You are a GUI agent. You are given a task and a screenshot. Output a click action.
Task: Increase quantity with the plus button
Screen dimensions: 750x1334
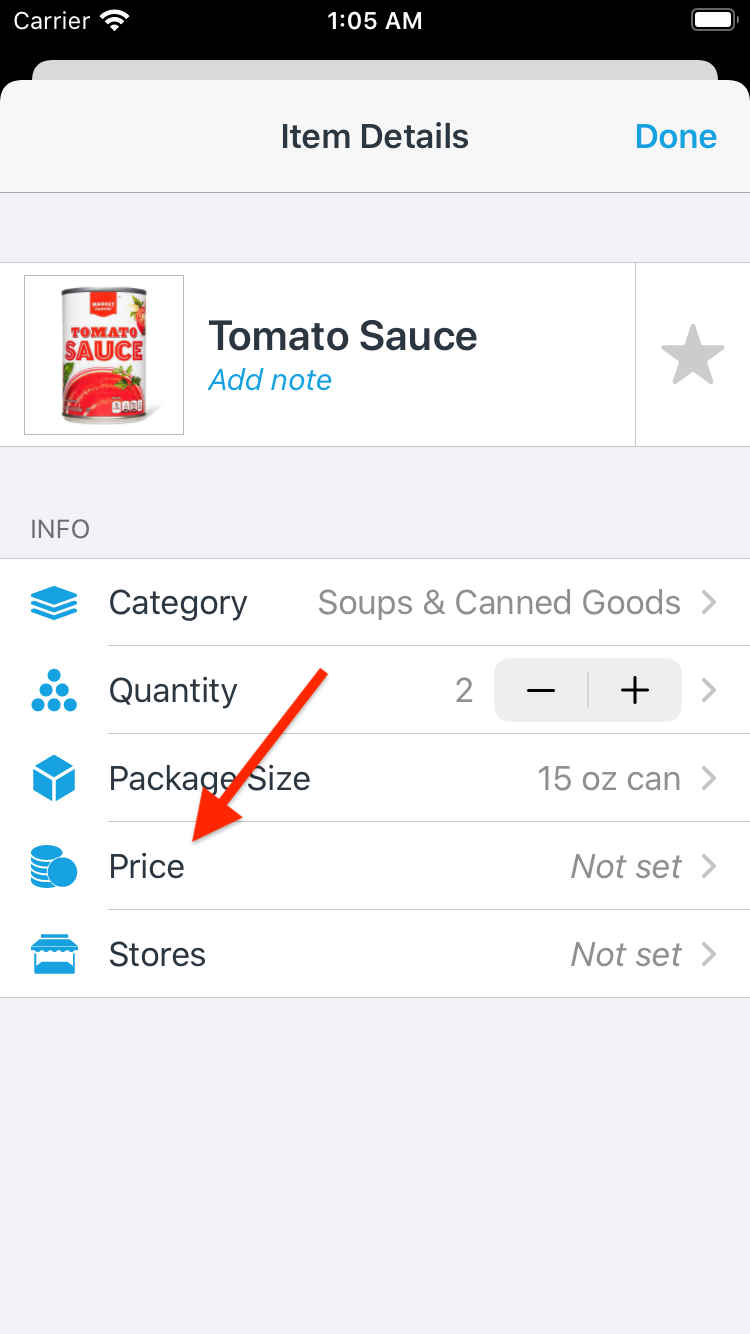tap(634, 690)
